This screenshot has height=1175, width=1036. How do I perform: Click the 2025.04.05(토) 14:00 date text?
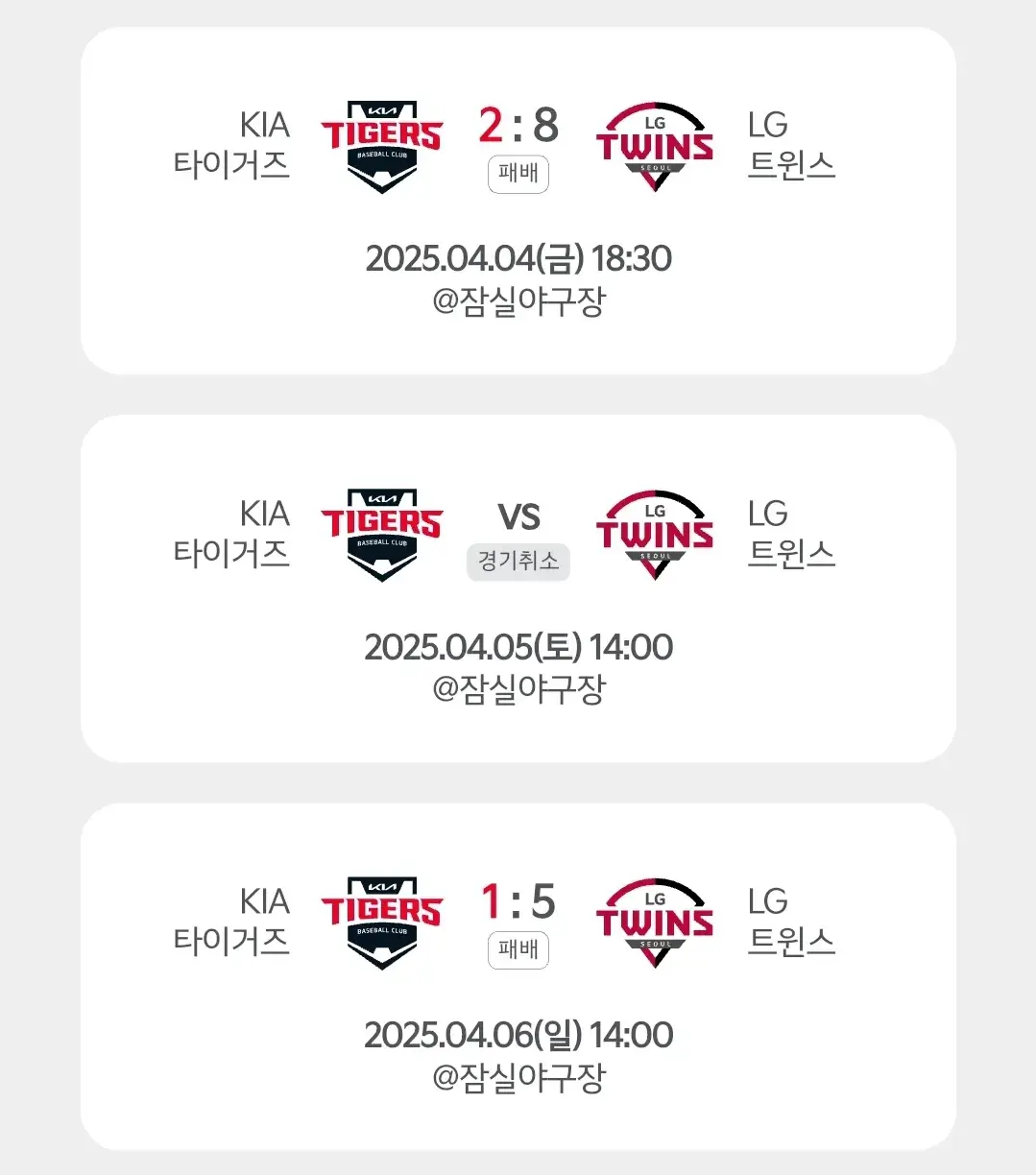click(x=518, y=646)
